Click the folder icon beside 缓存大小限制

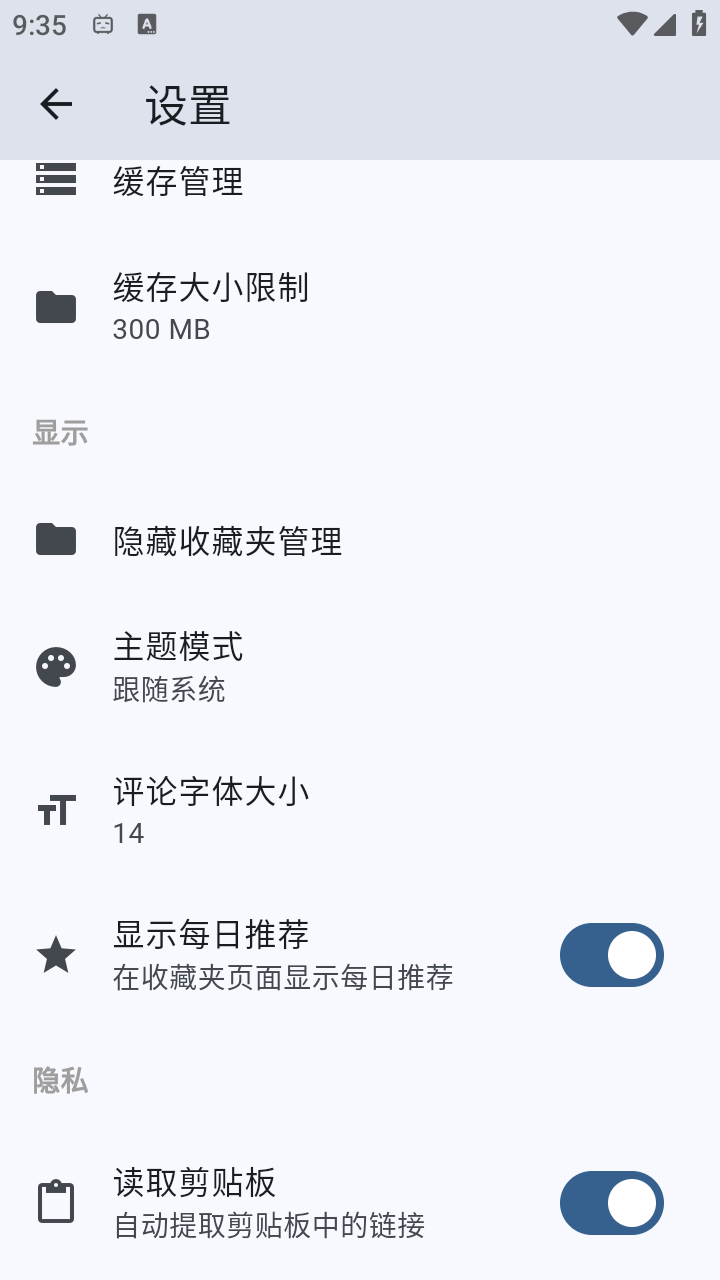pos(56,307)
